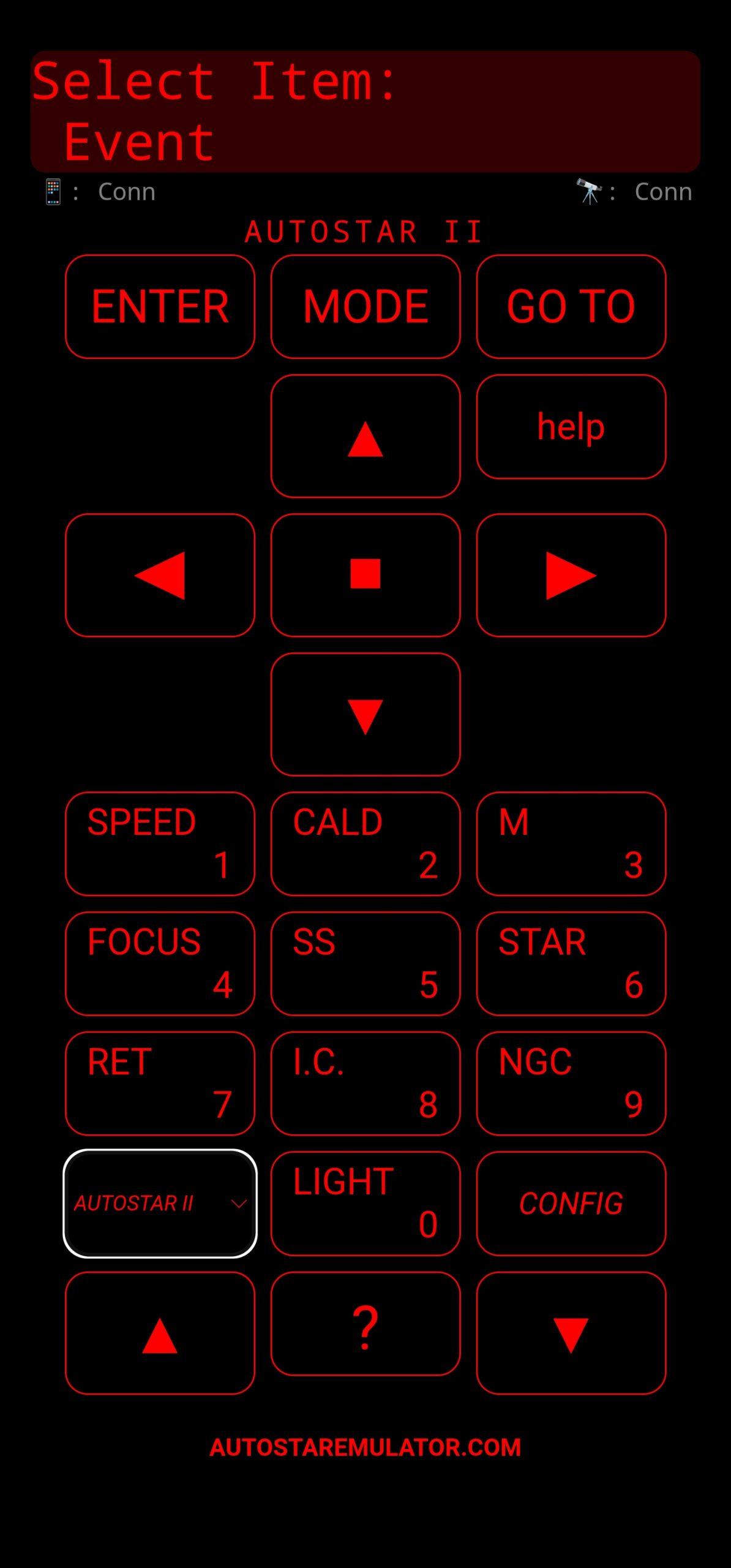731x1568 pixels.
Task: Tap the SPEED 1 key
Action: point(160,843)
